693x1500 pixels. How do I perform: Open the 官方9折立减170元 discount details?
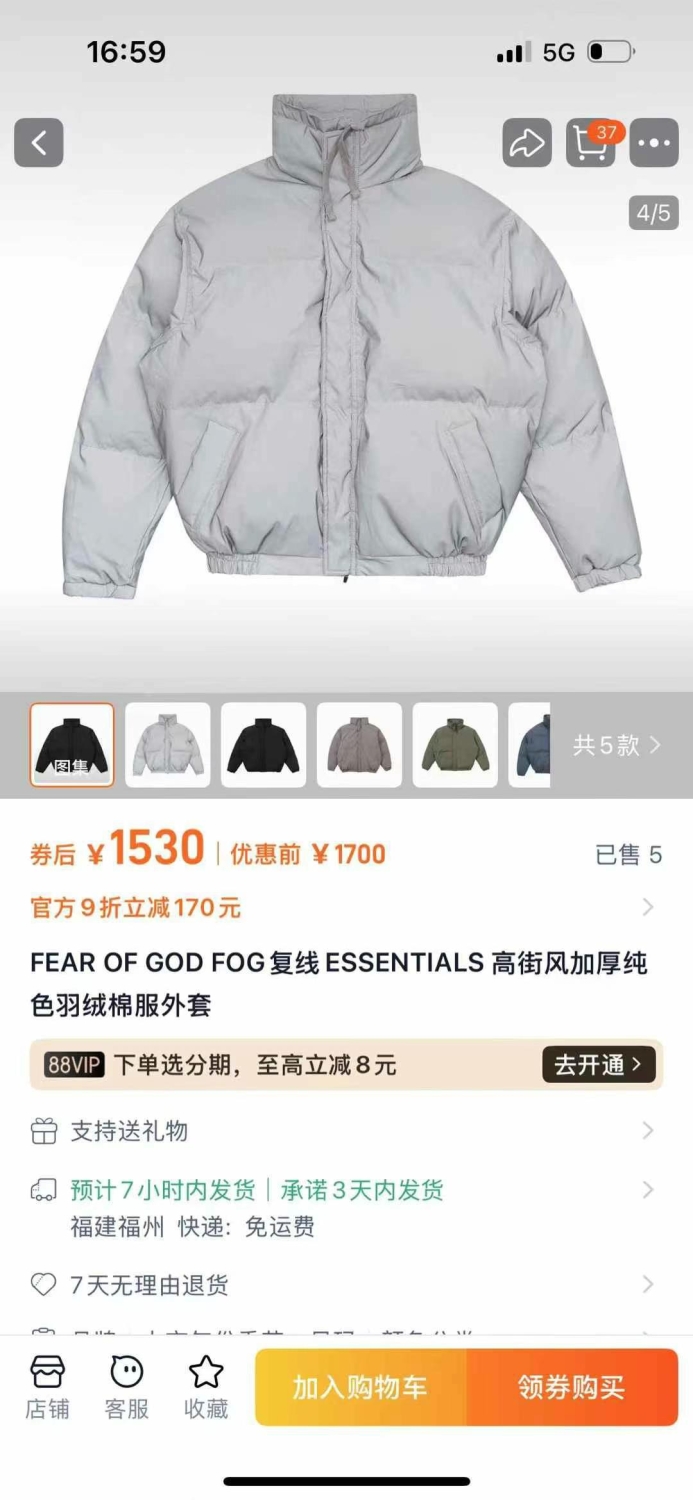tap(346, 908)
